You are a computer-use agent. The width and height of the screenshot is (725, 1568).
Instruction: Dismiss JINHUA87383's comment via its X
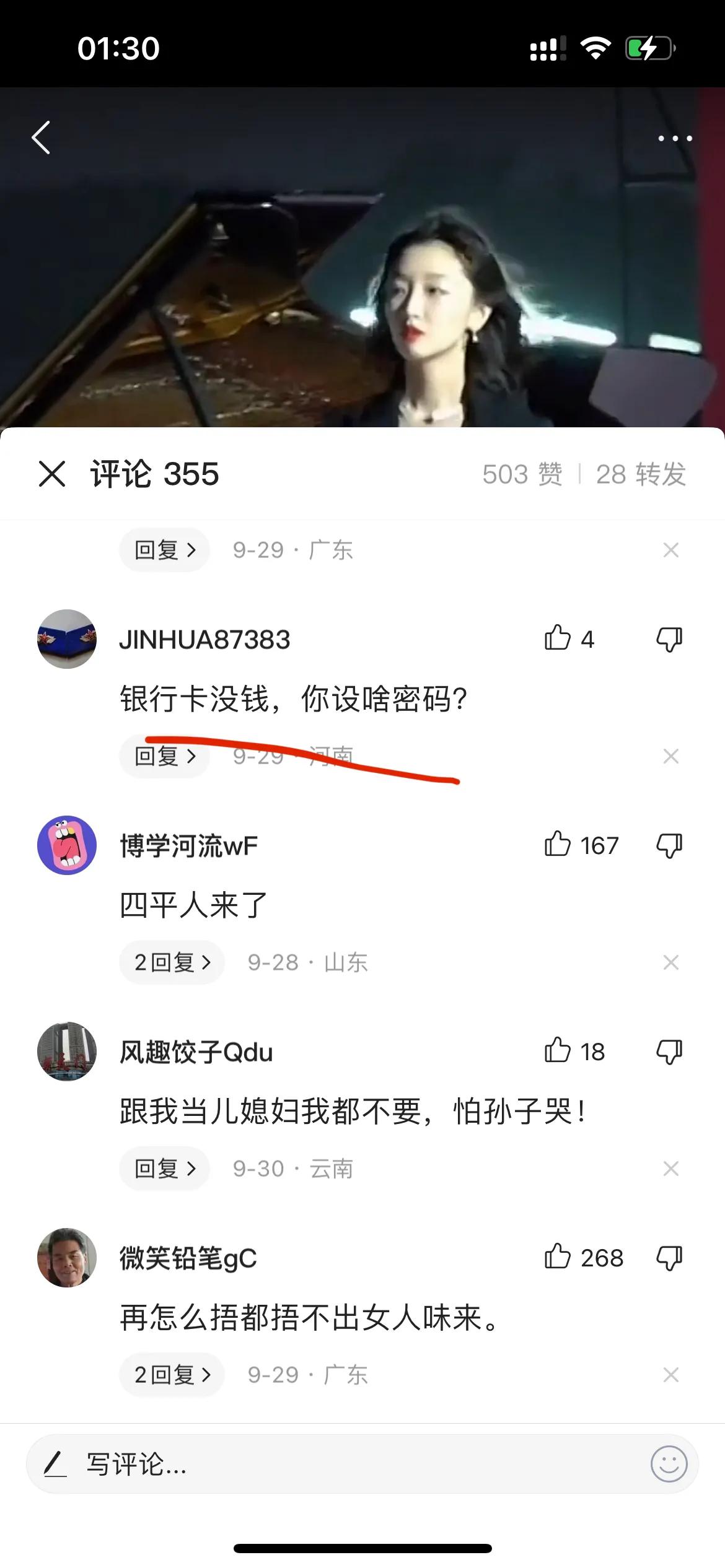pyautogui.click(x=670, y=756)
